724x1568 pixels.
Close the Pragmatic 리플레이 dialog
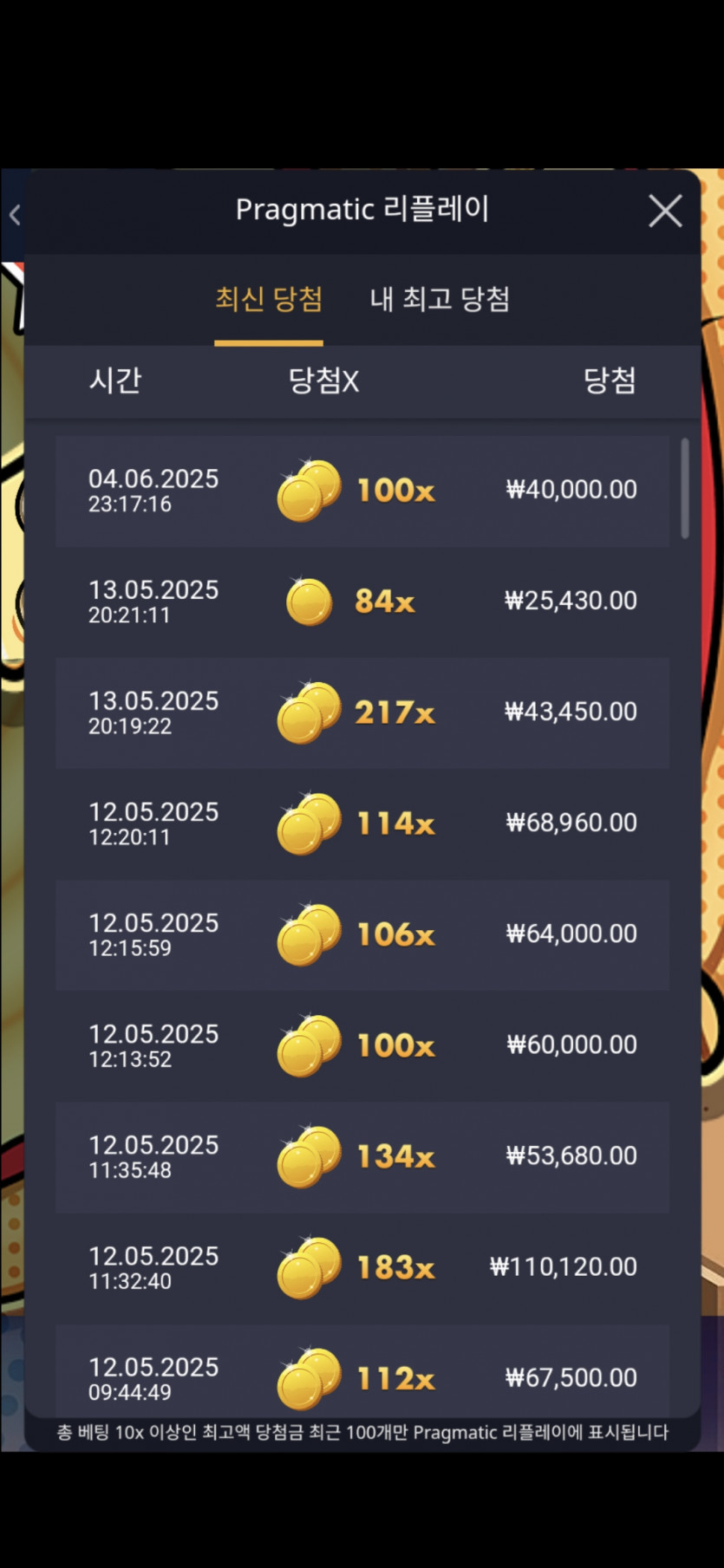pyautogui.click(x=665, y=211)
